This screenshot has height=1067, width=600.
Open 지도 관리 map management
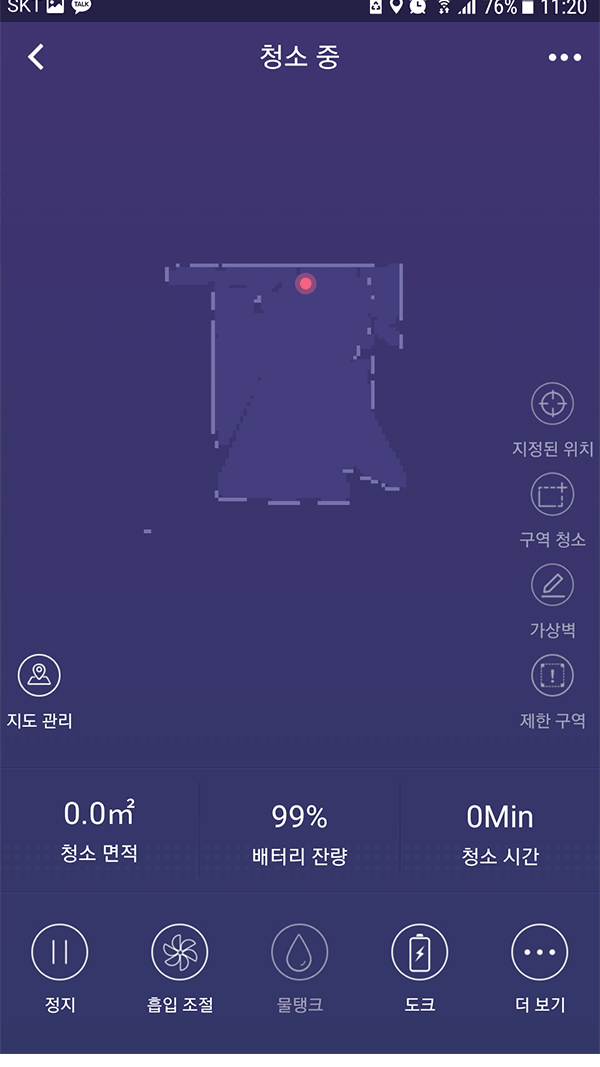click(x=40, y=676)
